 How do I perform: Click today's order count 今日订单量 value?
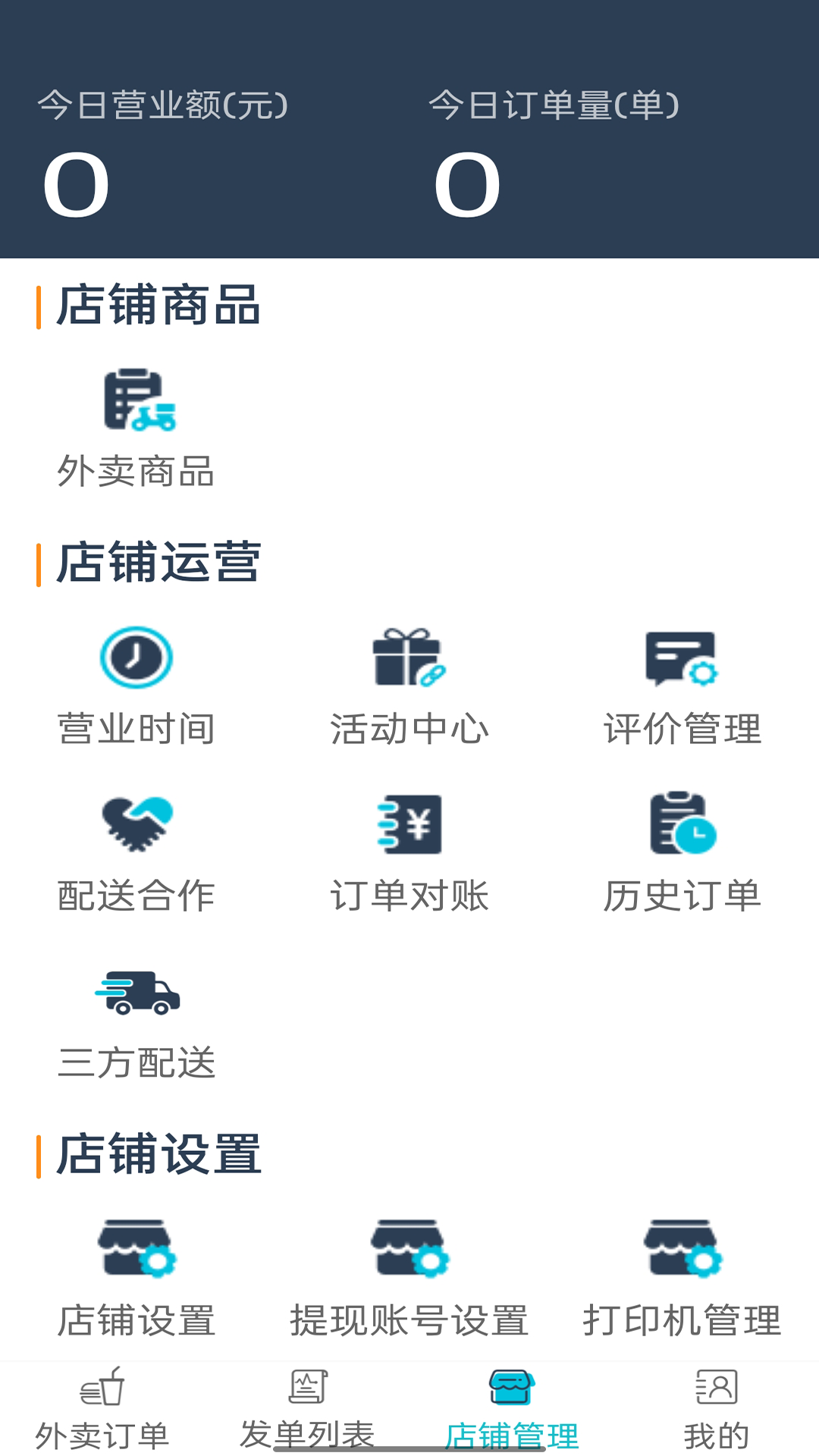[466, 182]
